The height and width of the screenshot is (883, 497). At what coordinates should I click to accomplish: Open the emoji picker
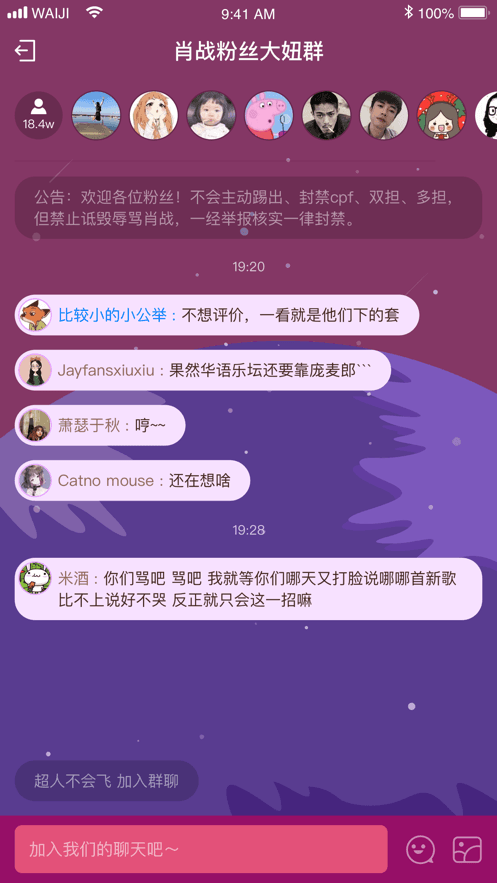[420, 849]
